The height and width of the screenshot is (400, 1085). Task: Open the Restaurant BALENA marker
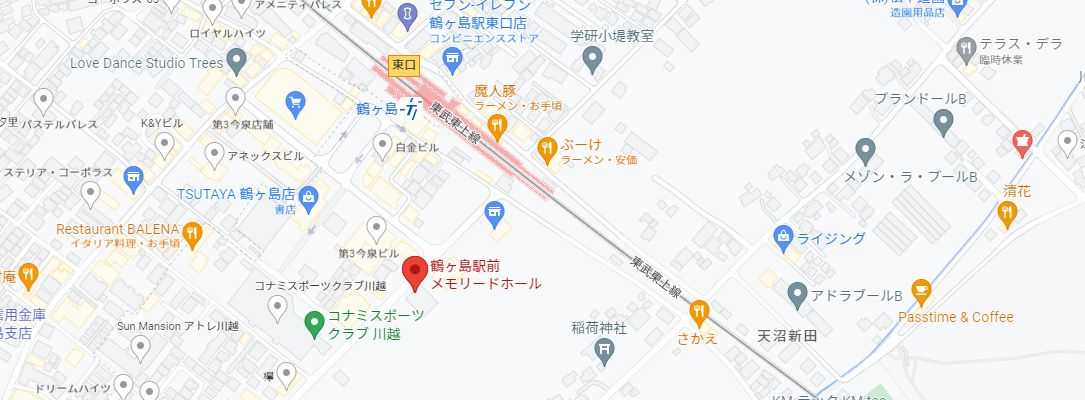click(192, 235)
